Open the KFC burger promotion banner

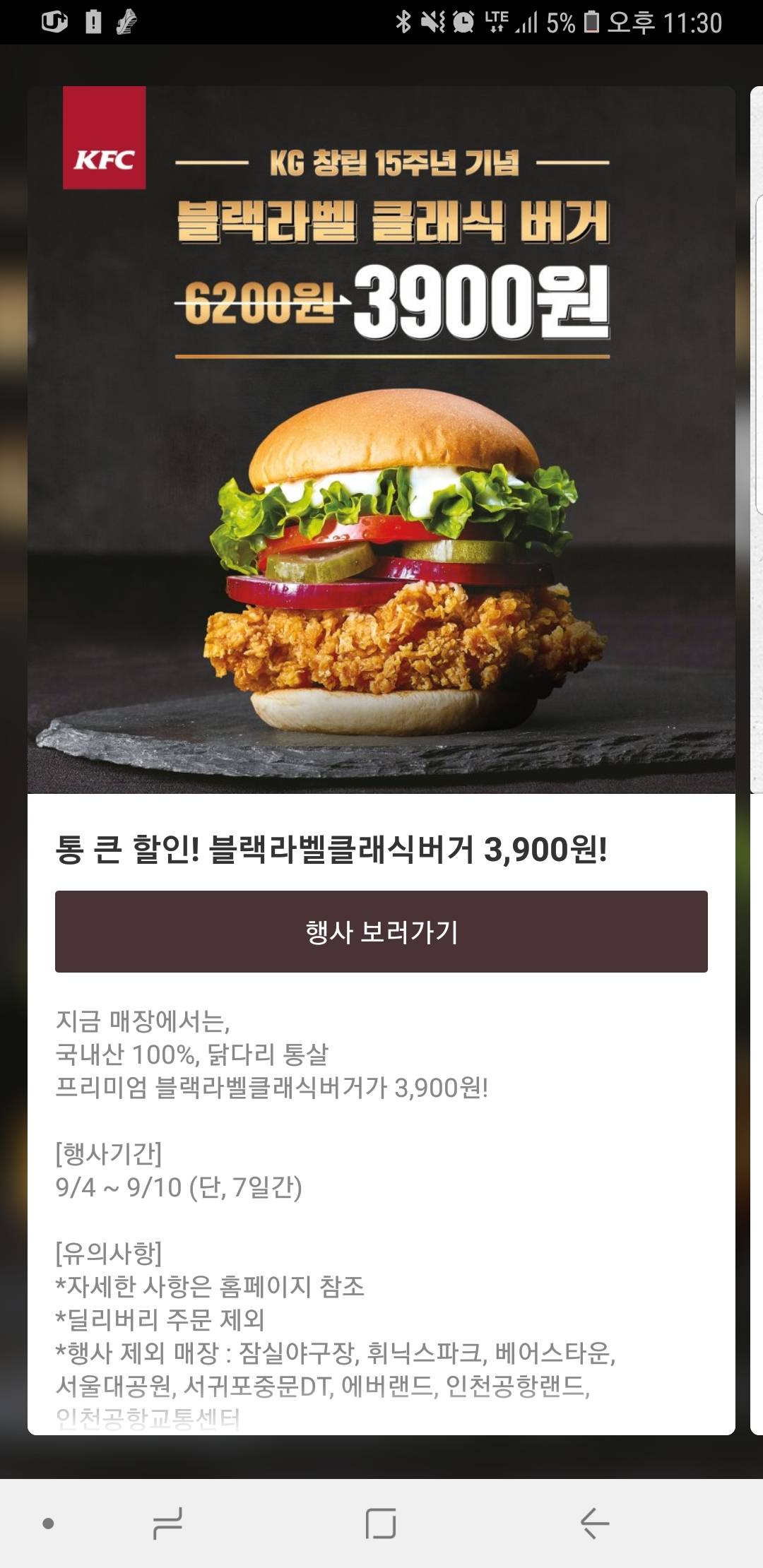tap(381, 439)
